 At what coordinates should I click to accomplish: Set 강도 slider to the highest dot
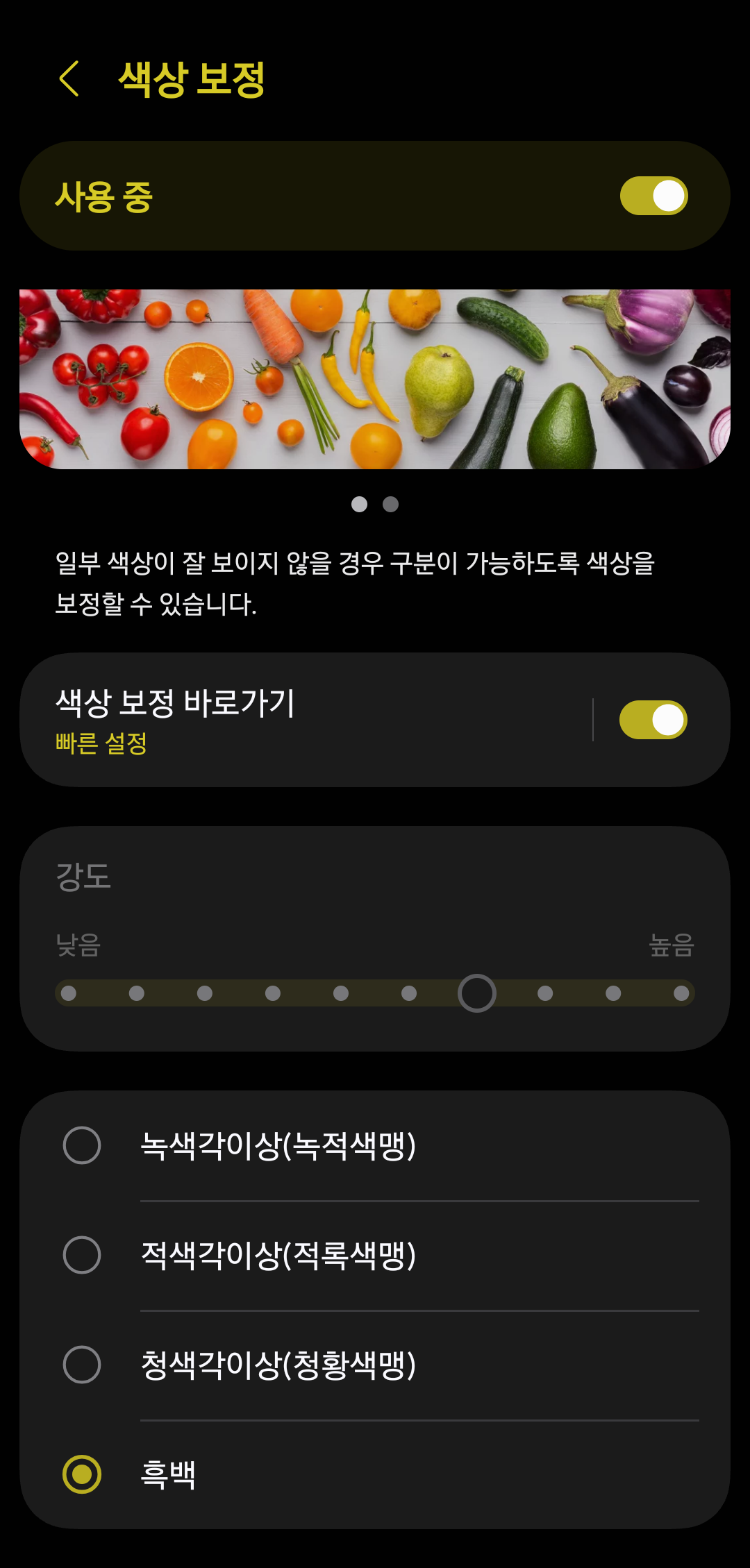681,993
